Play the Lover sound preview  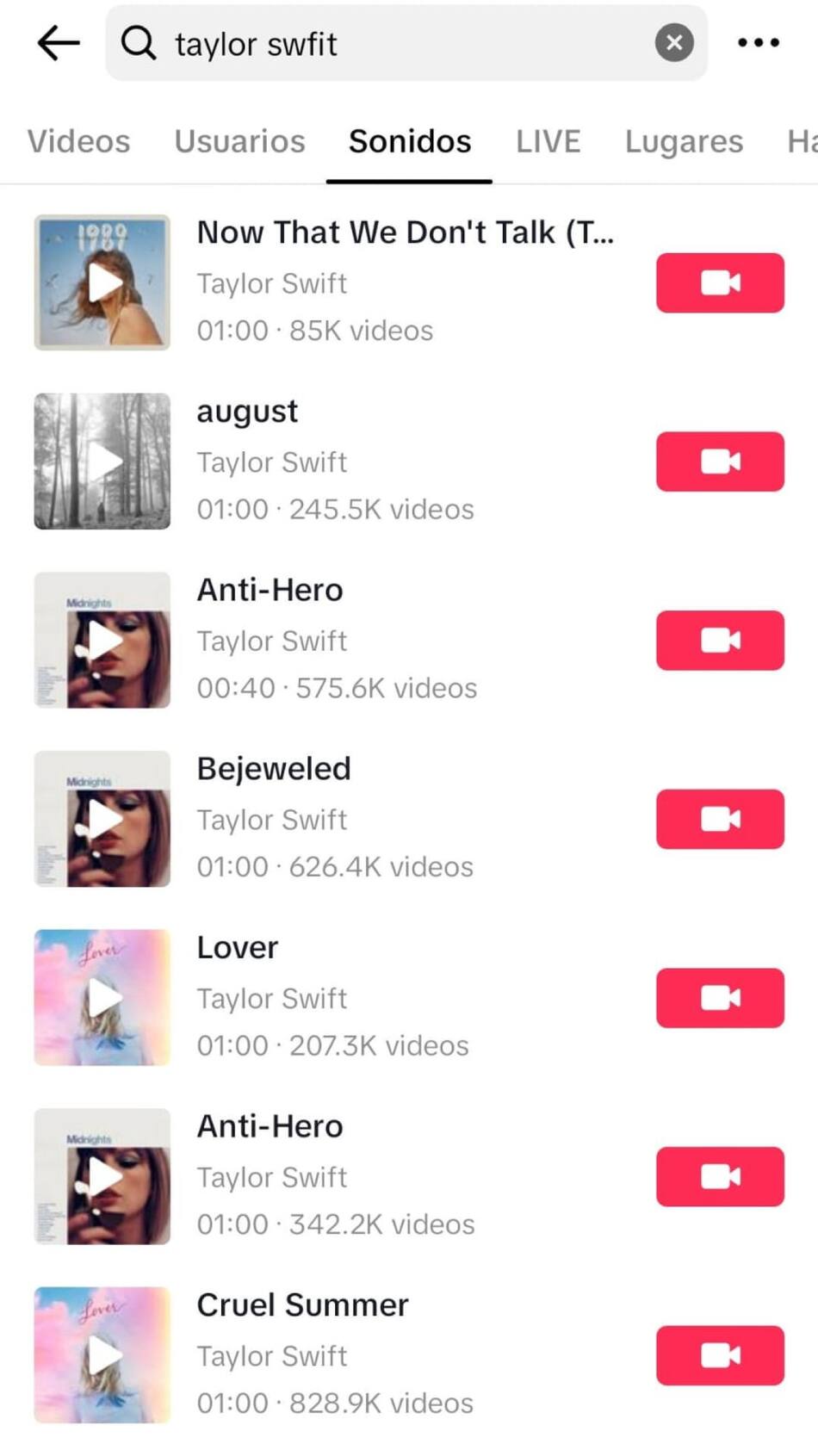point(102,997)
